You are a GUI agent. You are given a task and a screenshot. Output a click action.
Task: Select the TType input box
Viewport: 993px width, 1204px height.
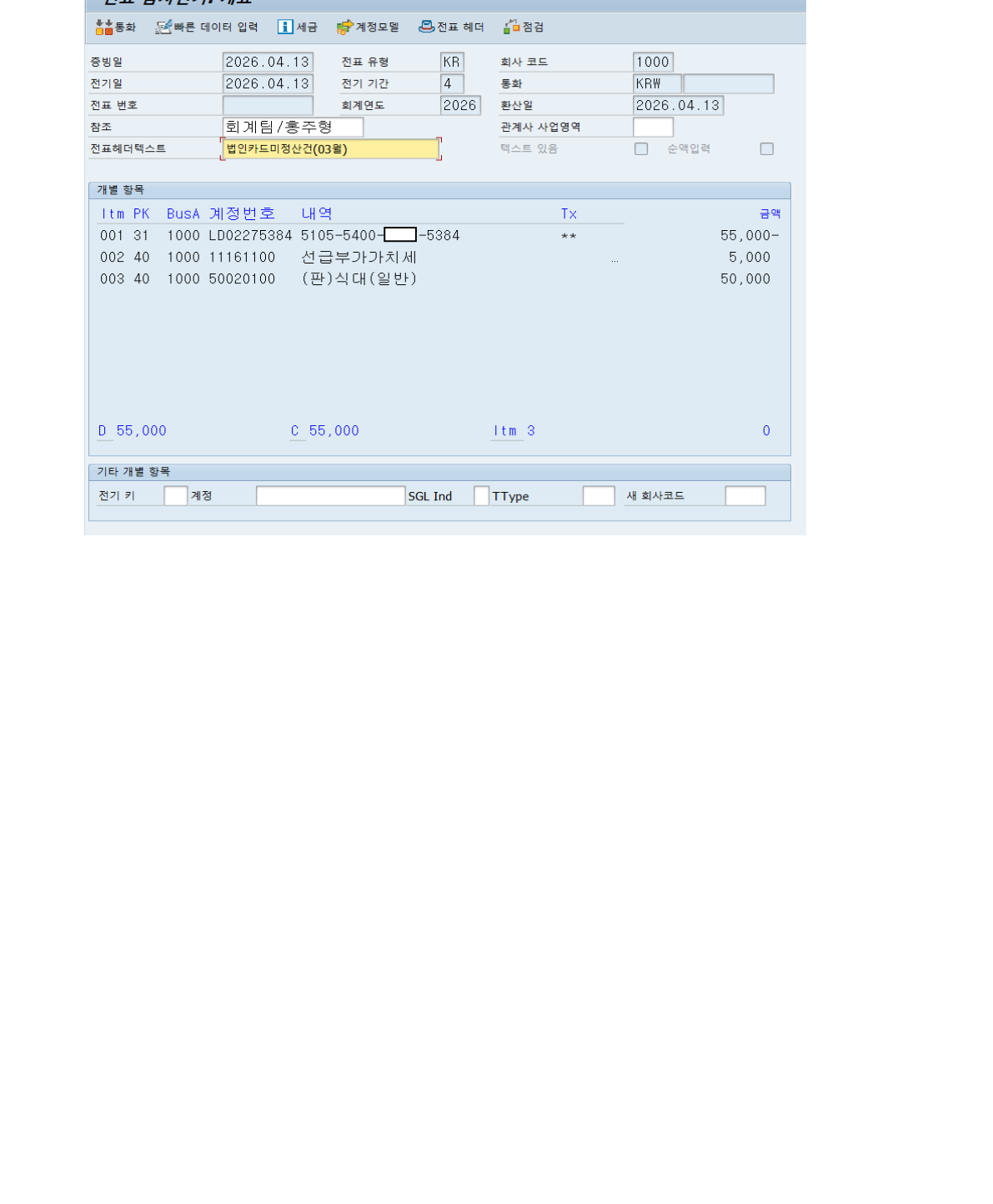598,496
